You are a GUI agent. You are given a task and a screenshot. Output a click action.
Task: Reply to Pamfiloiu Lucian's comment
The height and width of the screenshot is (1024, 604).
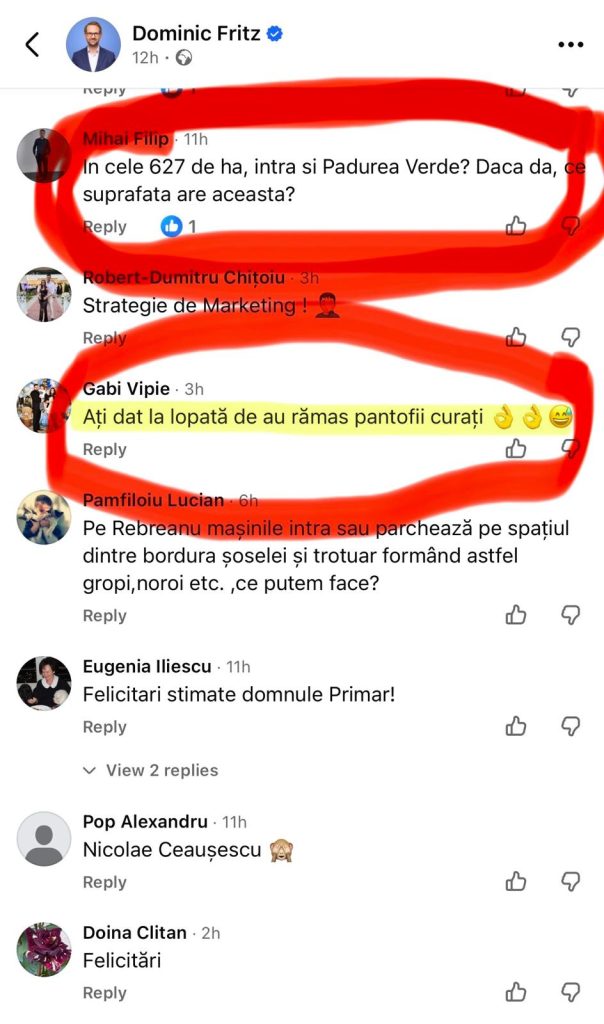[104, 616]
